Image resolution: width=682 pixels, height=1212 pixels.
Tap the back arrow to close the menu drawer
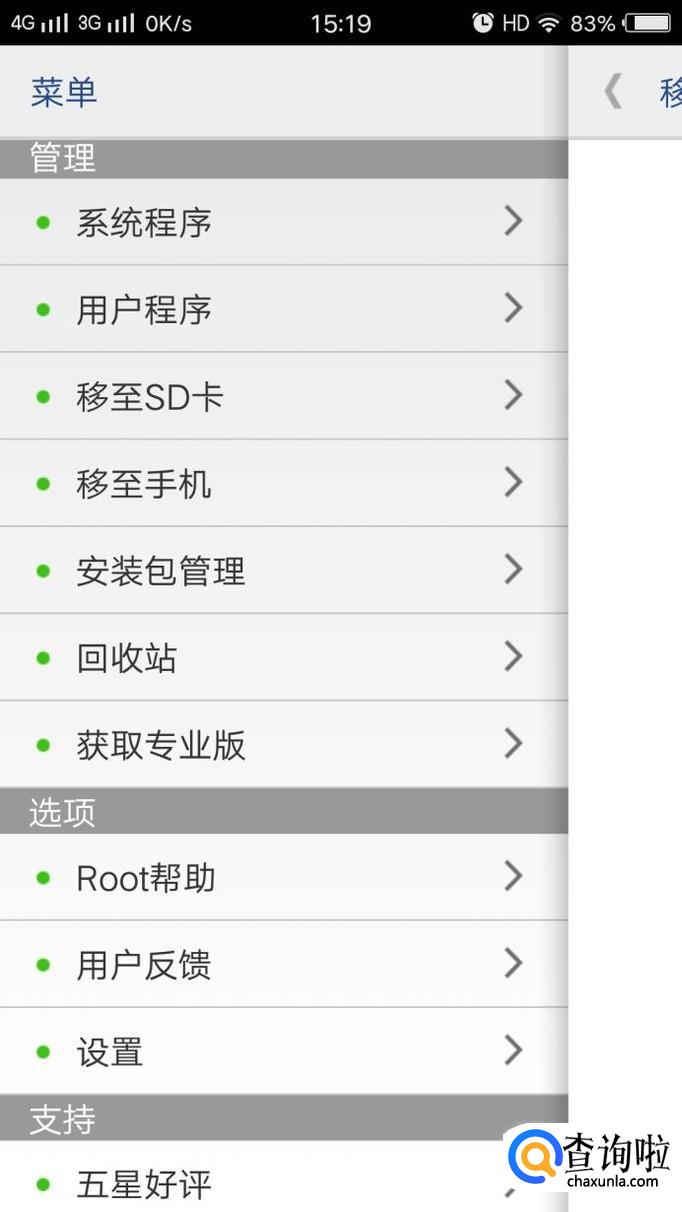click(x=612, y=92)
